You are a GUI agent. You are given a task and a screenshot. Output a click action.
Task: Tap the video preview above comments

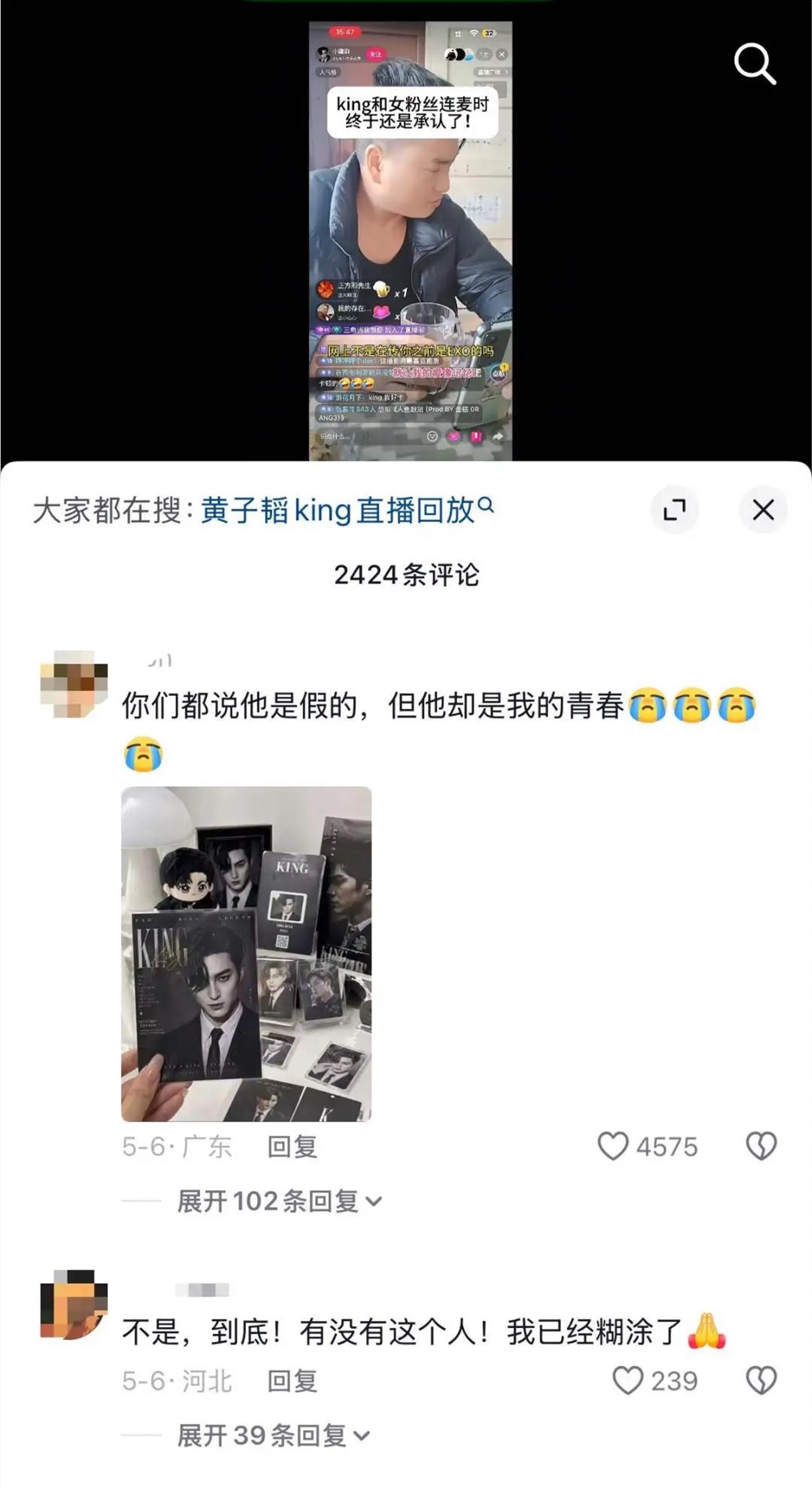411,241
